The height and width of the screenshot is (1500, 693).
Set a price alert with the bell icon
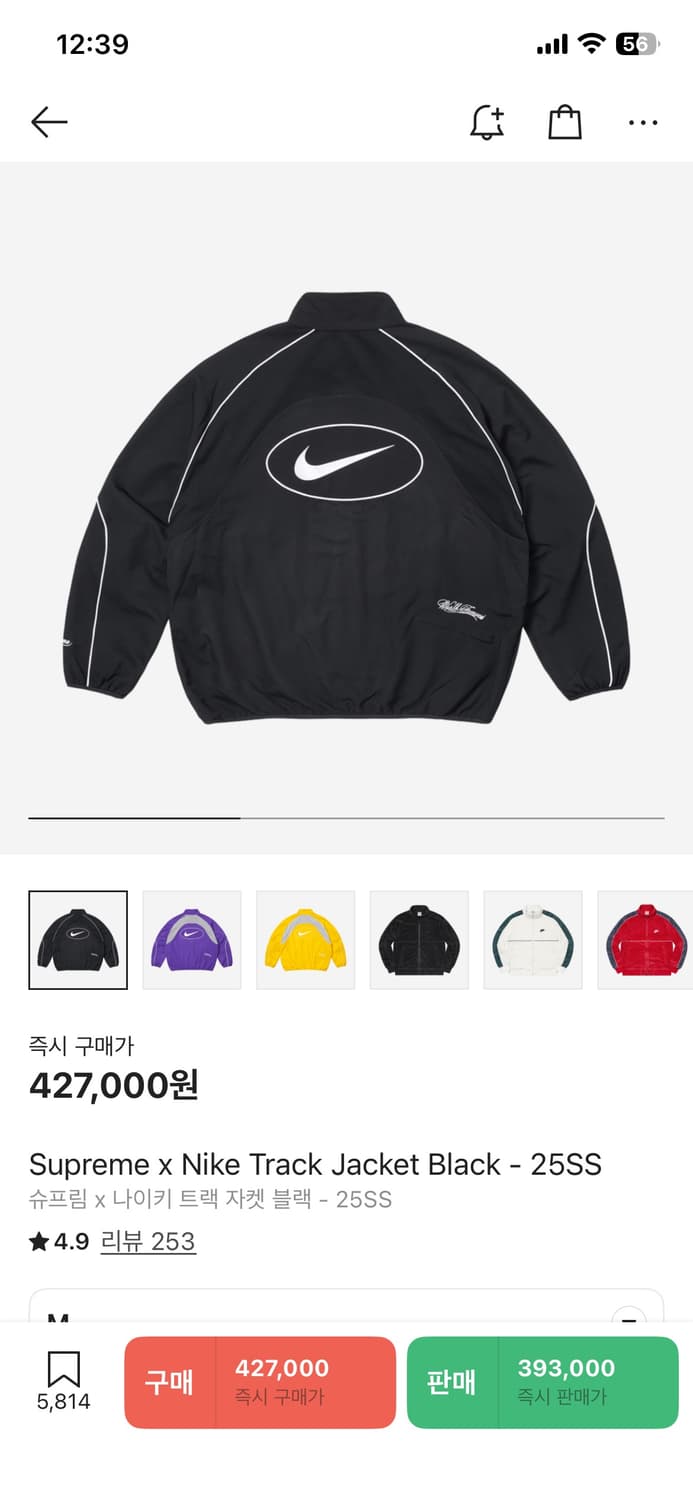coord(487,123)
